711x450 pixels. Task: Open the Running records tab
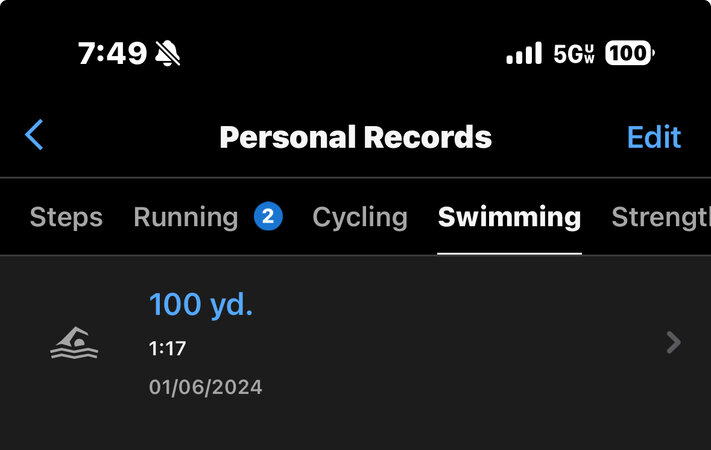tap(186, 217)
